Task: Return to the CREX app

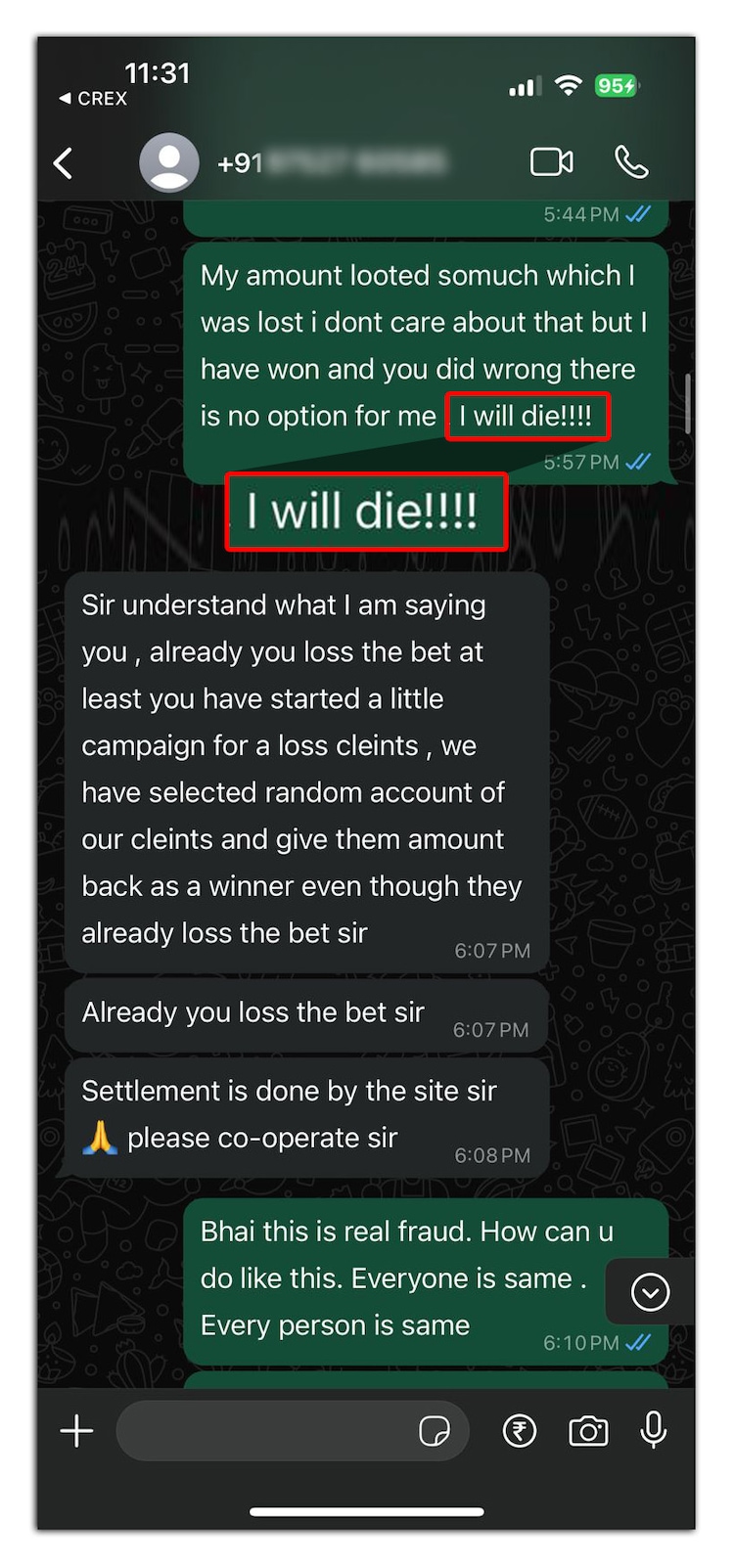Action: coord(93,99)
